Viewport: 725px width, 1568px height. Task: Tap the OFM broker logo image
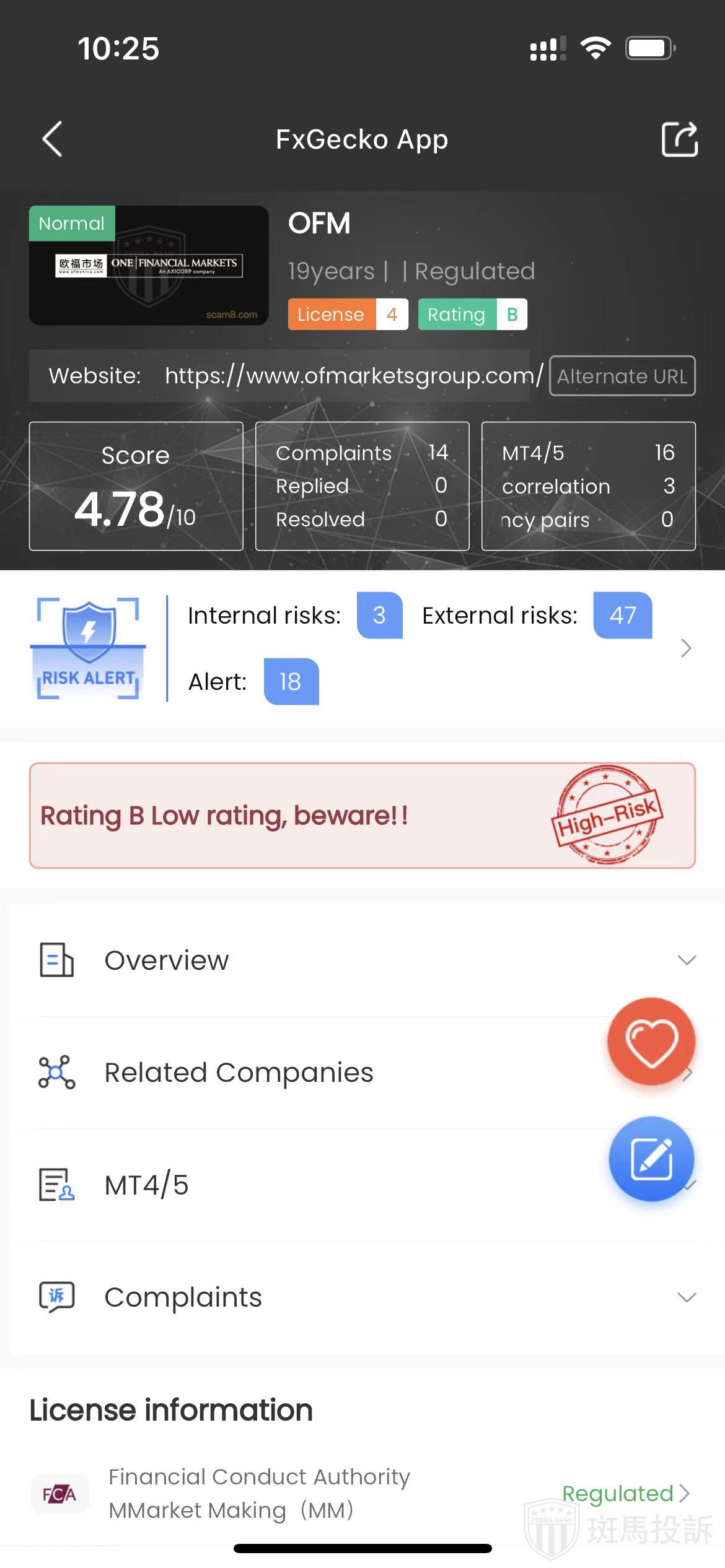click(x=149, y=265)
